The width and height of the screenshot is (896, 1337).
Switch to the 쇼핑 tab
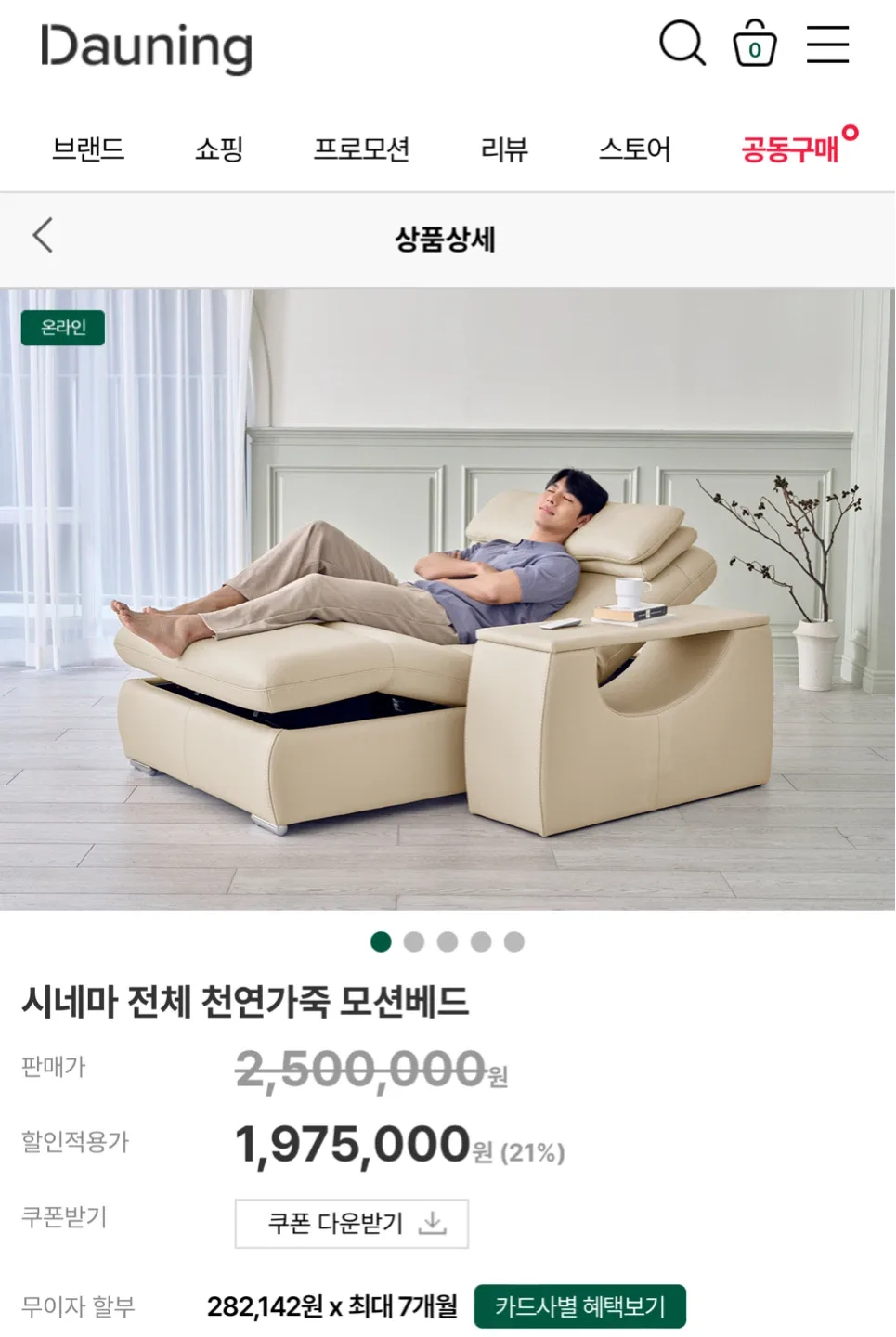pos(219,149)
